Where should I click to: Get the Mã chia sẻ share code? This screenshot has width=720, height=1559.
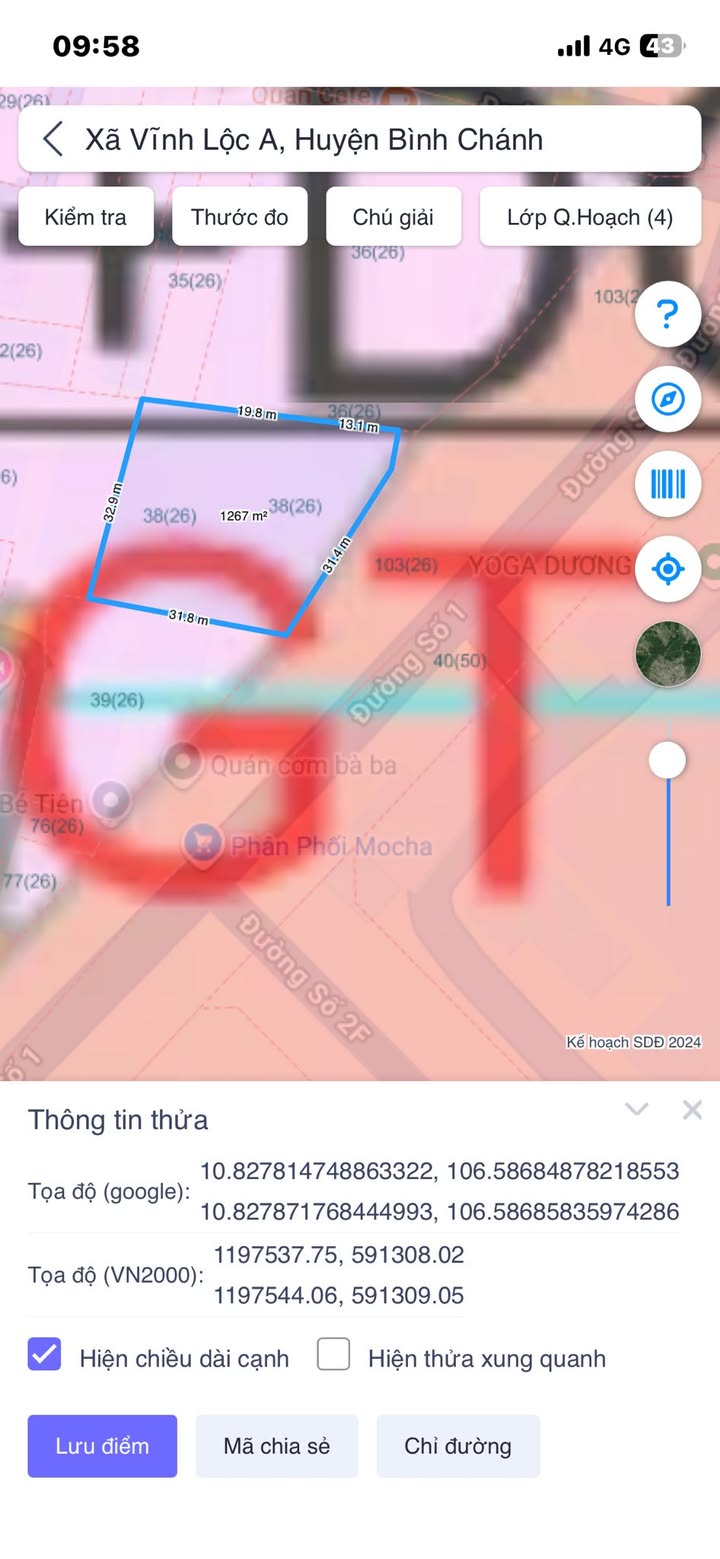click(277, 1446)
